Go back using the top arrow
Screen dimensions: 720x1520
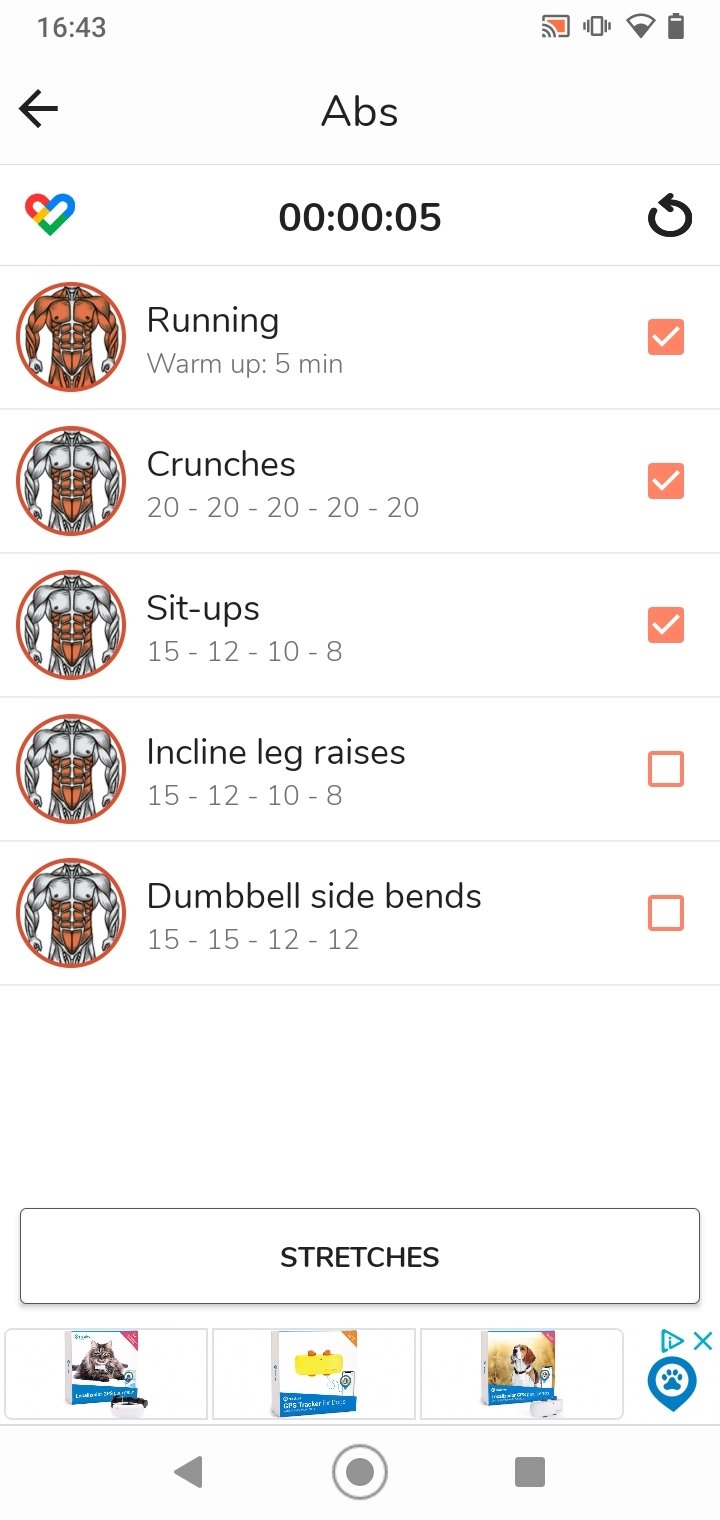39,109
